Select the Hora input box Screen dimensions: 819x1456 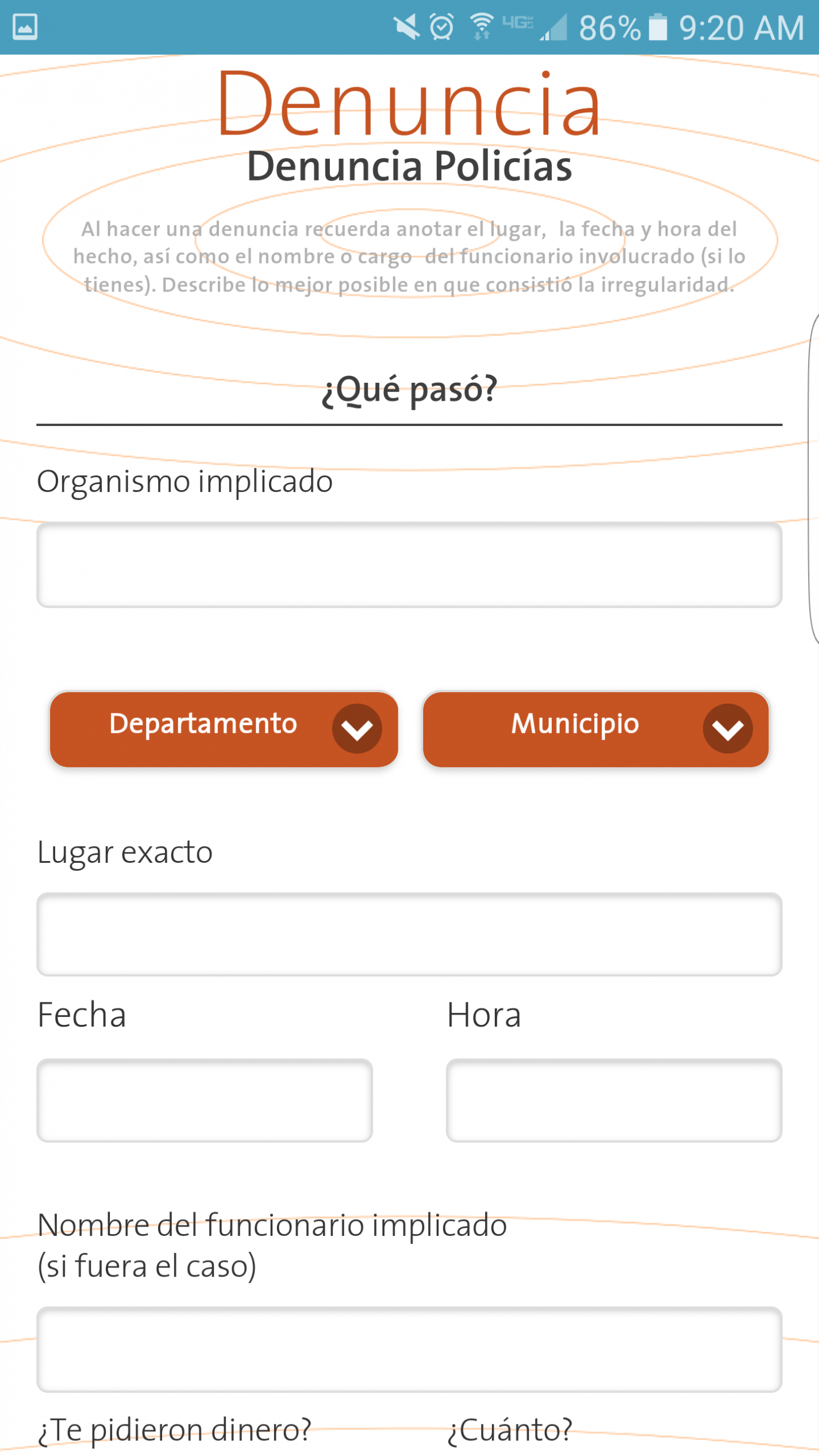pyautogui.click(x=614, y=1100)
